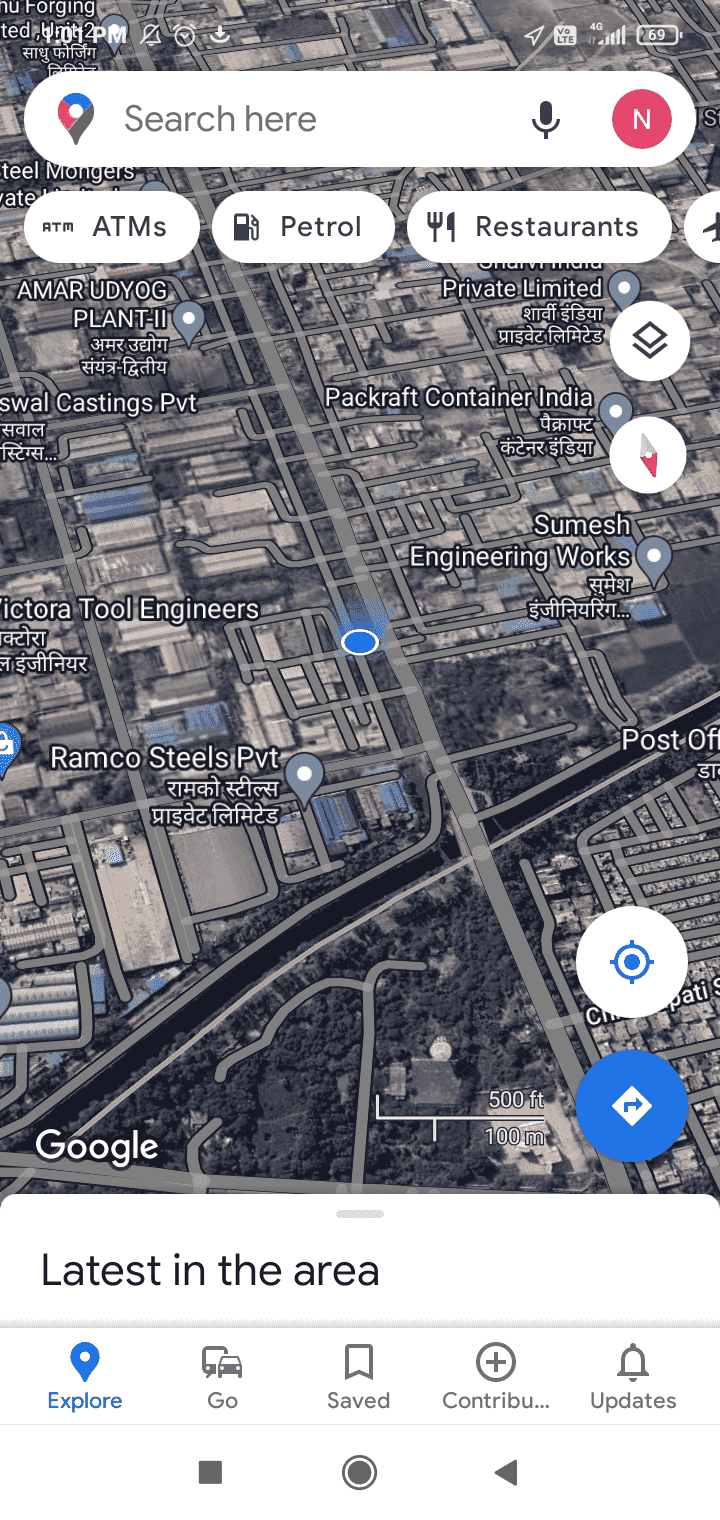Open Packraft Container India map pin

coord(615,409)
